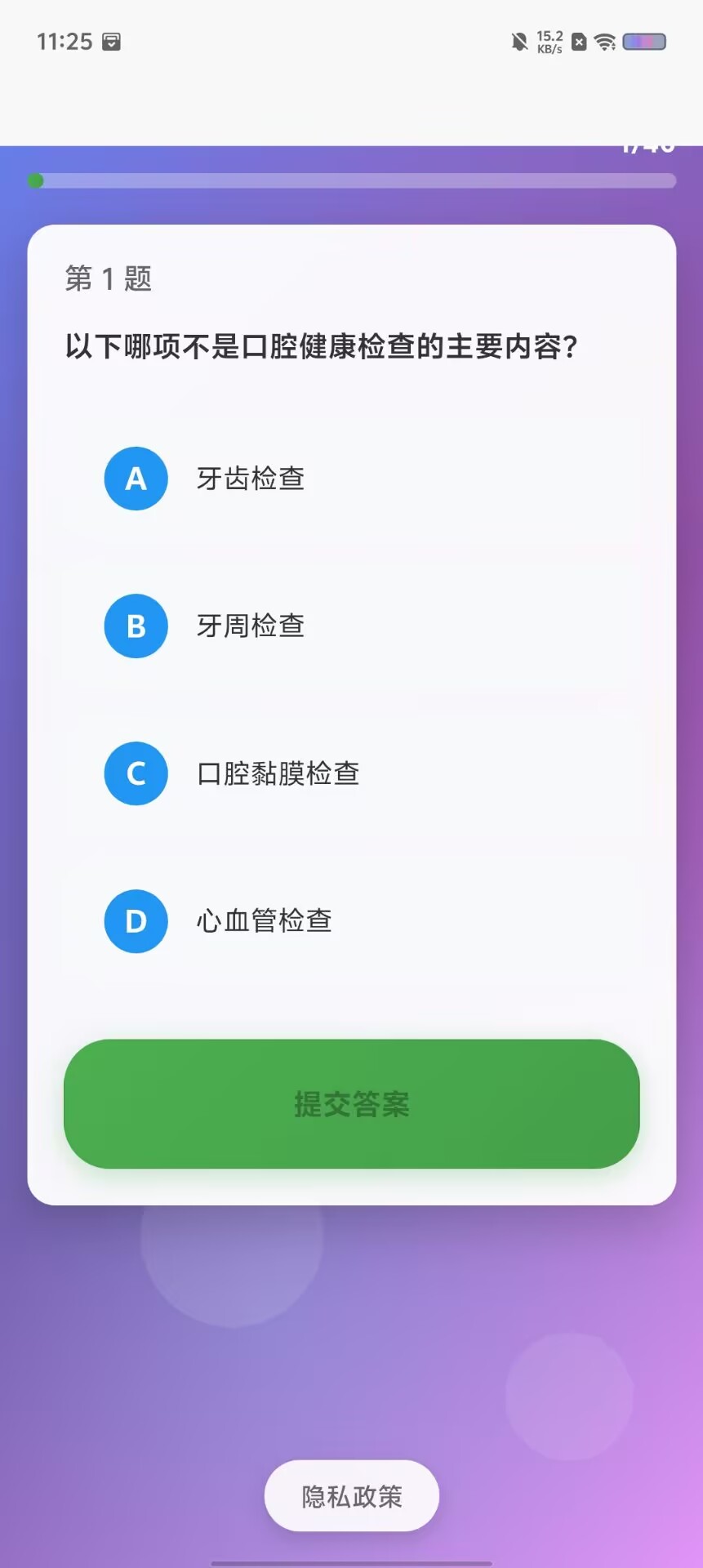This screenshot has width=703, height=1568.
Task: Select answer A 牙齿检查
Action: (x=351, y=479)
